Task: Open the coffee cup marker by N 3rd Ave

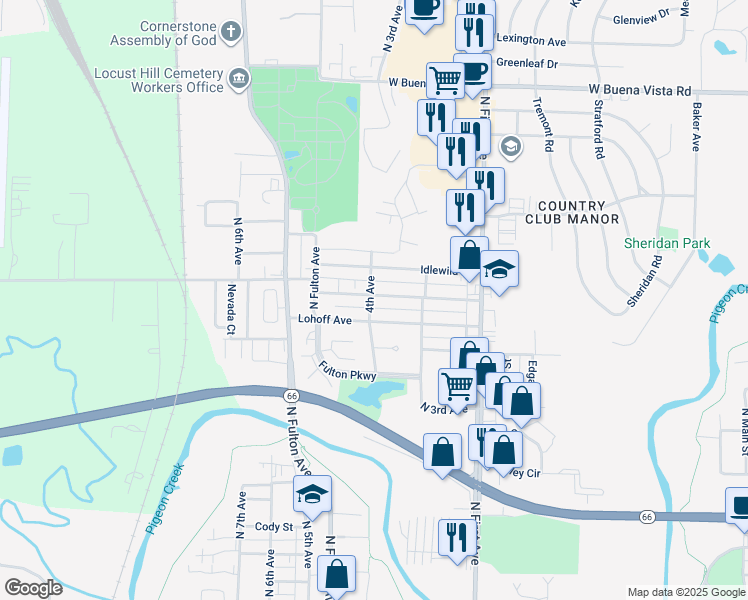Action: 423,6
